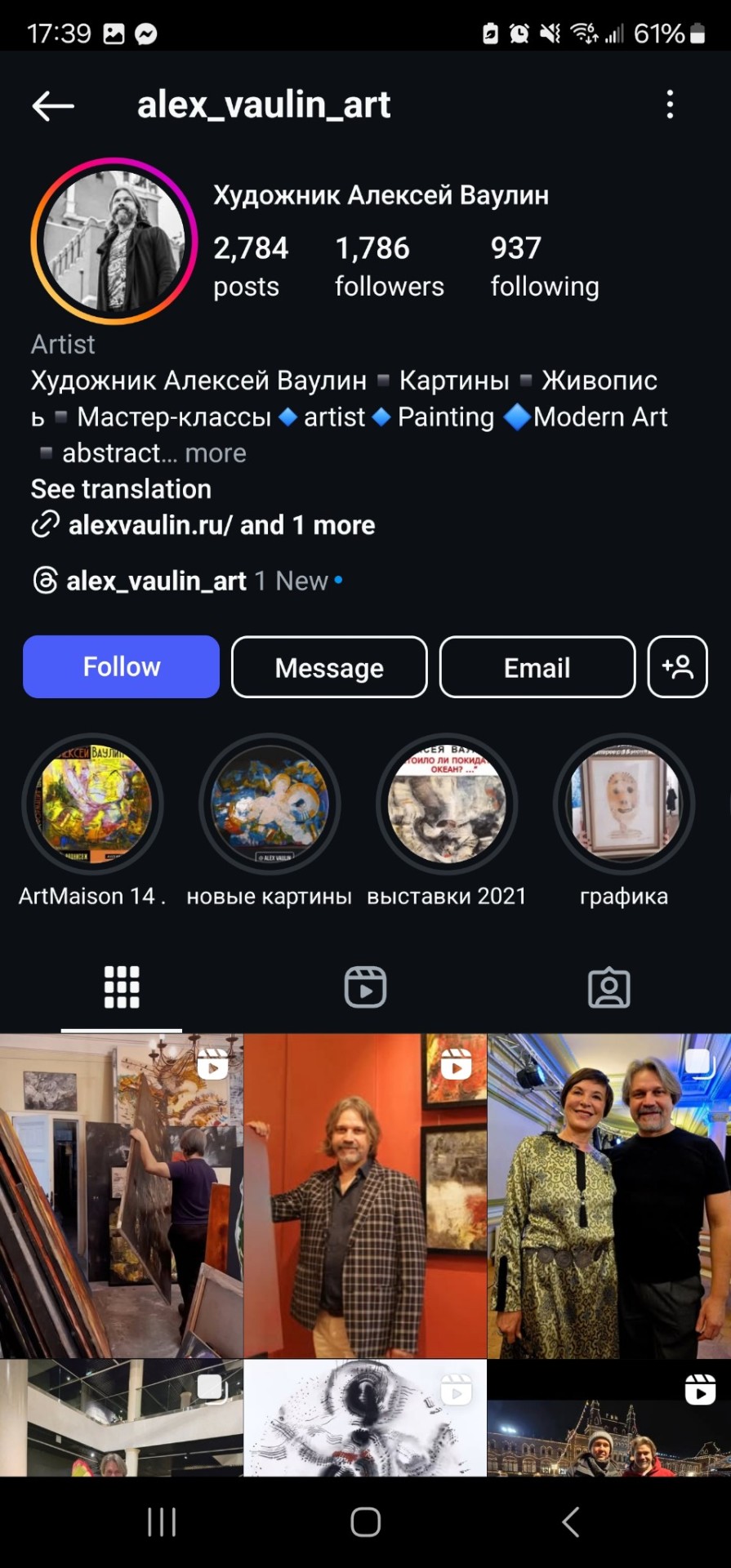731x1568 pixels.
Task: Open the 937 following list
Action: point(544,266)
